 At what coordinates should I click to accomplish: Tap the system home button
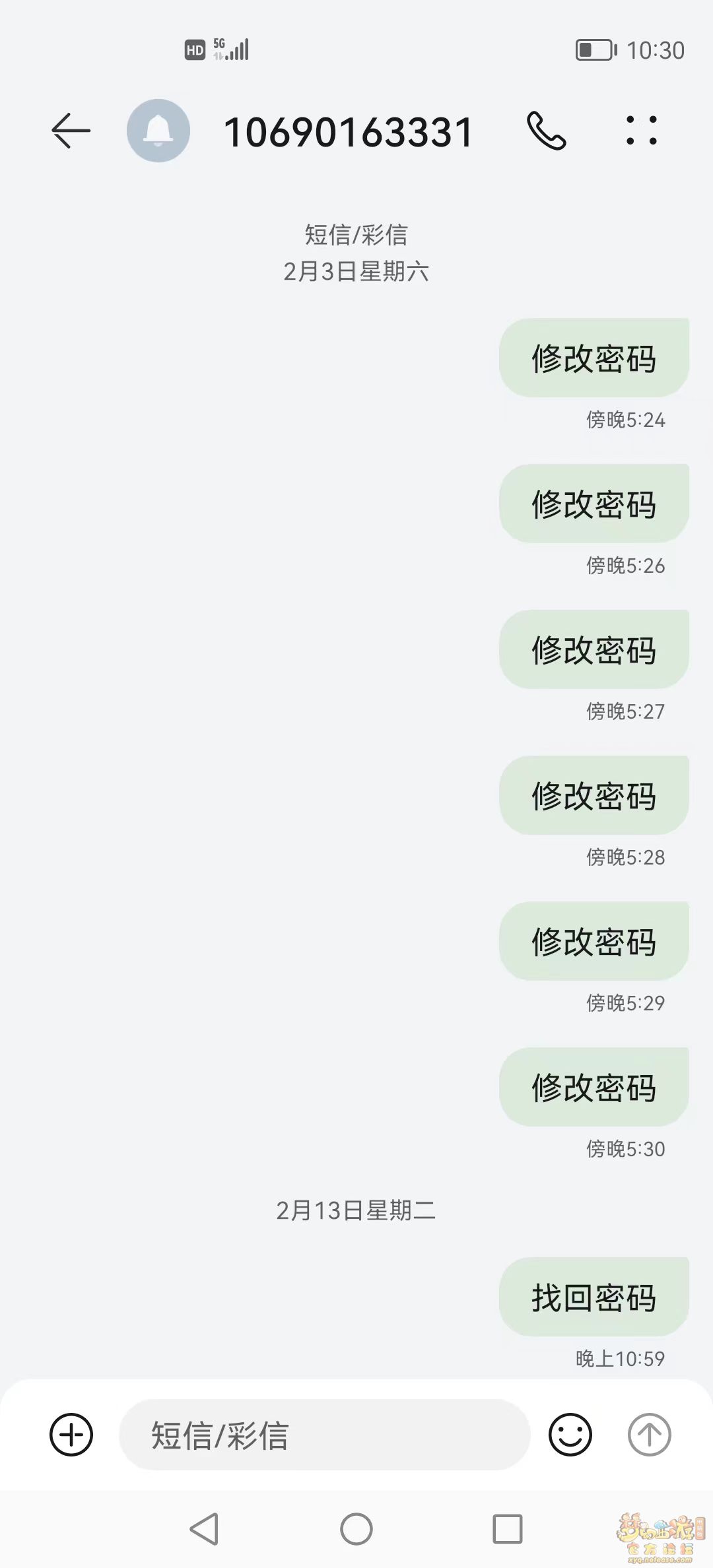pos(356,1529)
